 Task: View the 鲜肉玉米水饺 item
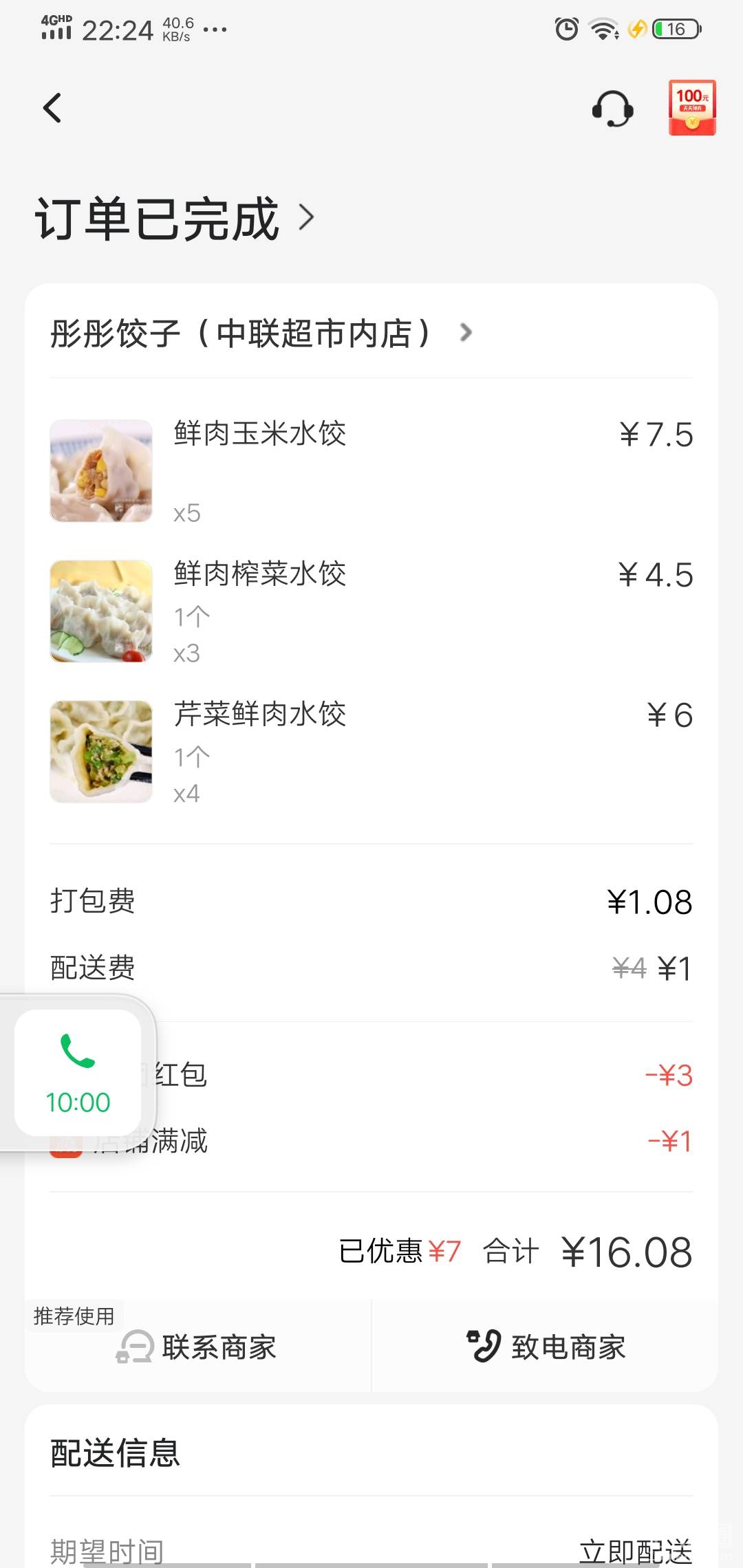(x=260, y=435)
